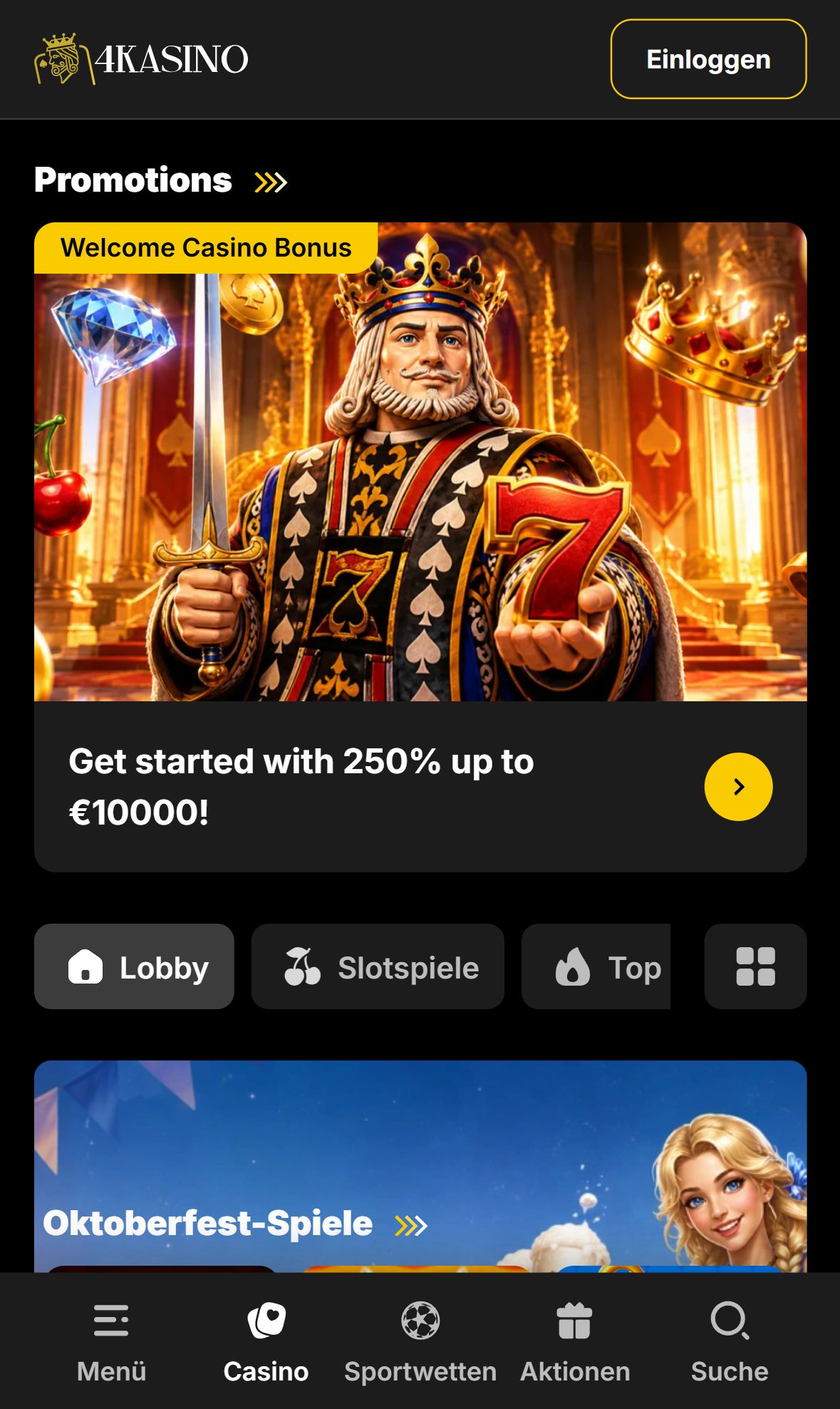Screen dimensions: 840x1409
Task: Select the Lobby category chip
Action: (134, 966)
